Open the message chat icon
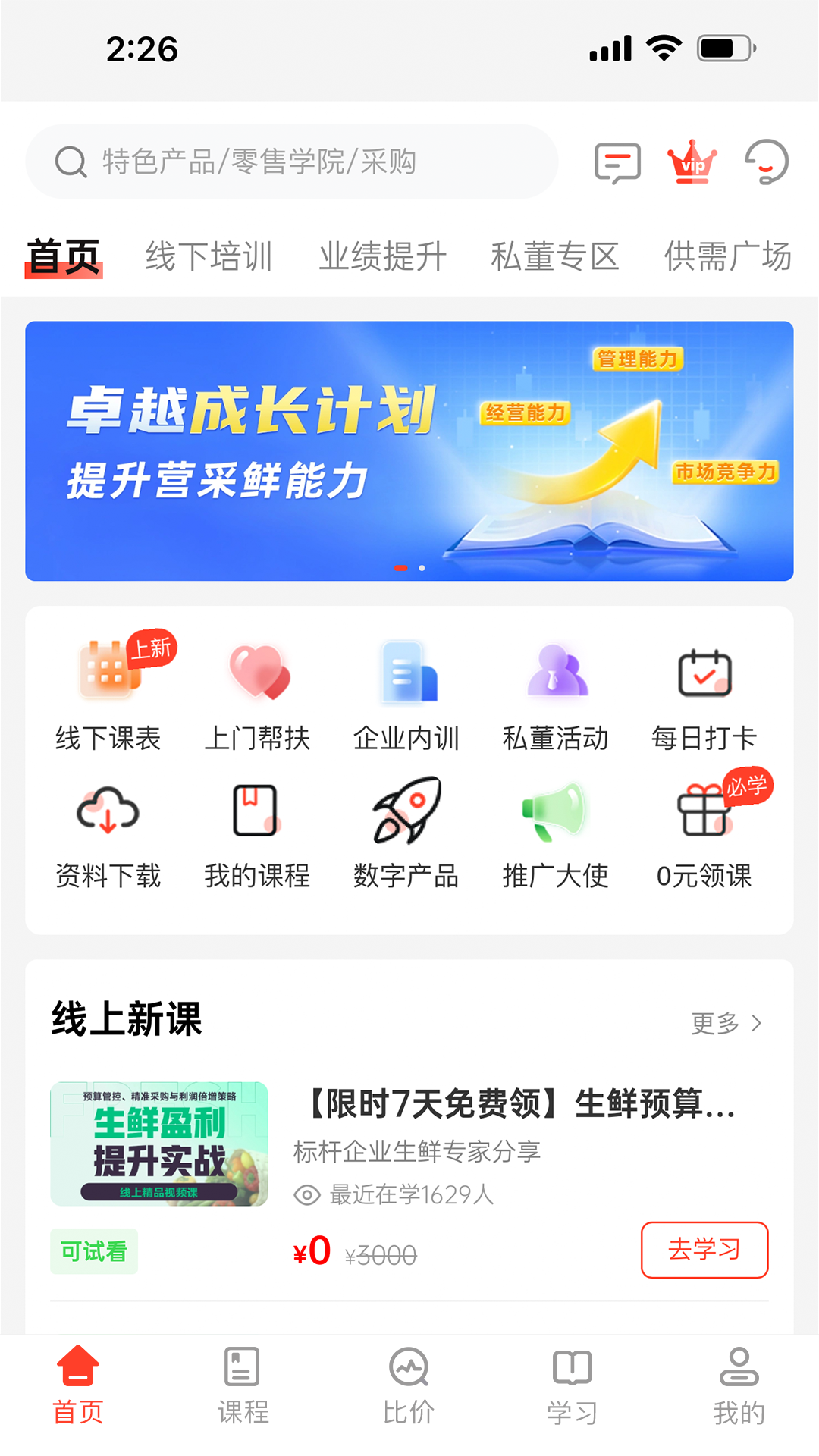This screenshot has height=1456, width=819. click(617, 162)
